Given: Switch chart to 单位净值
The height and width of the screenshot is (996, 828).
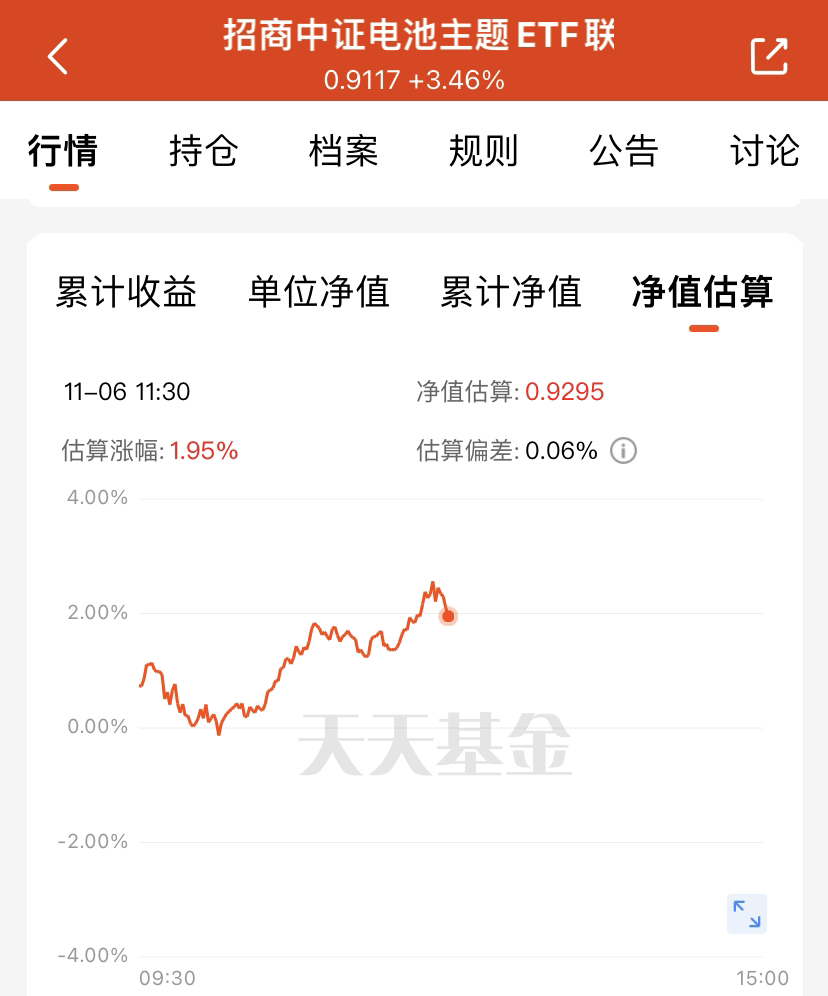Looking at the screenshot, I should coord(319,292).
